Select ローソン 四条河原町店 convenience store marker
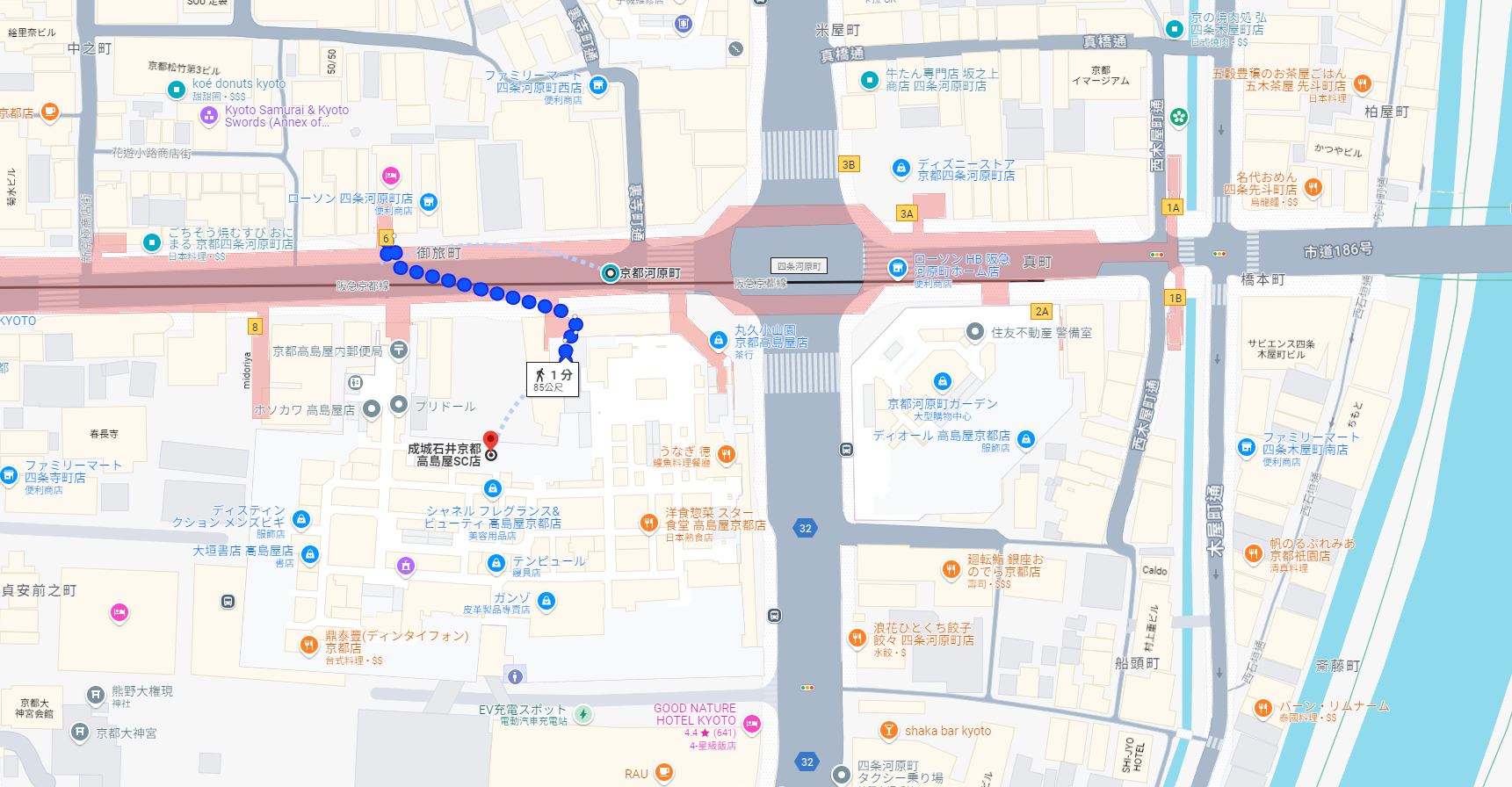The height and width of the screenshot is (787, 1512). (x=428, y=202)
